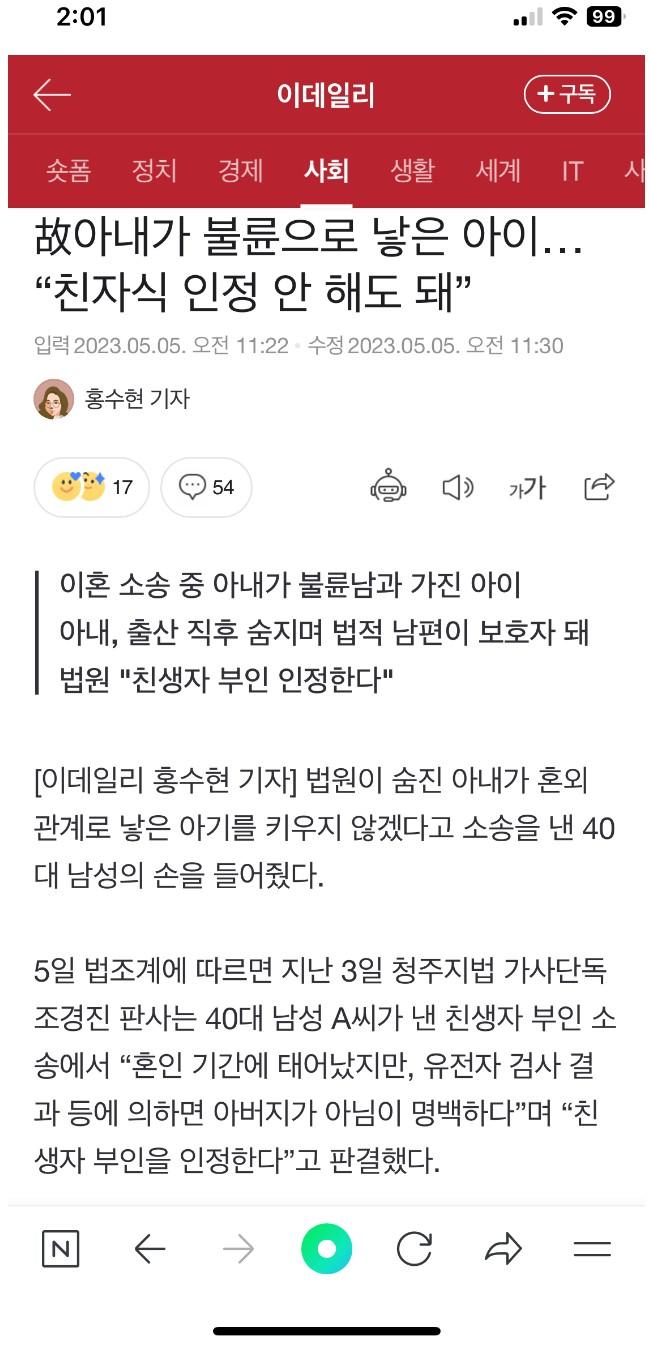Image resolution: width=651 pixels, height=1364 pixels.
Task: Open the 54 comments
Action: (x=206, y=487)
